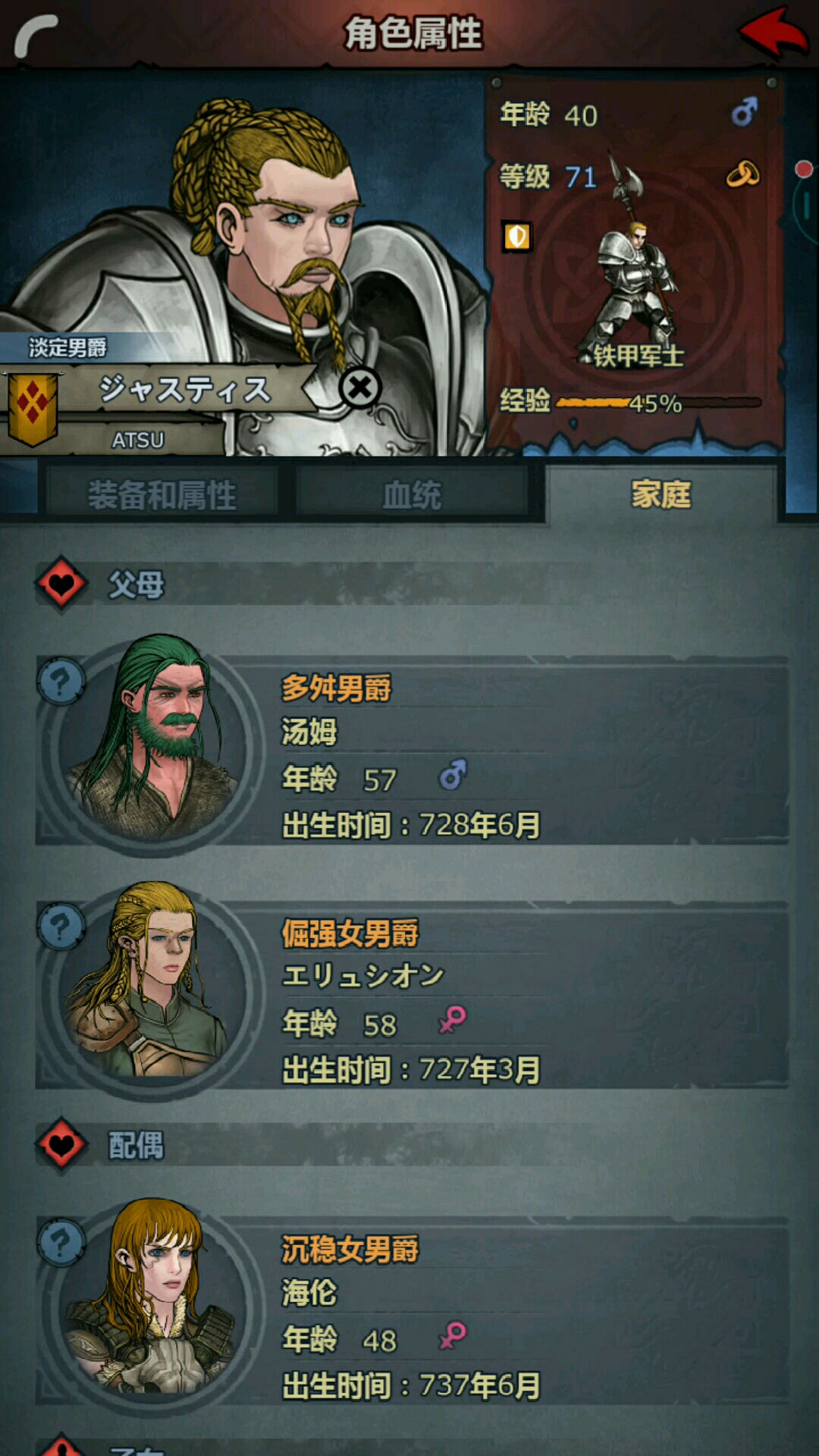Screen dimensions: 819x1456
Task: Tap the question mark on 汤姆's portrait
Action: click(61, 682)
